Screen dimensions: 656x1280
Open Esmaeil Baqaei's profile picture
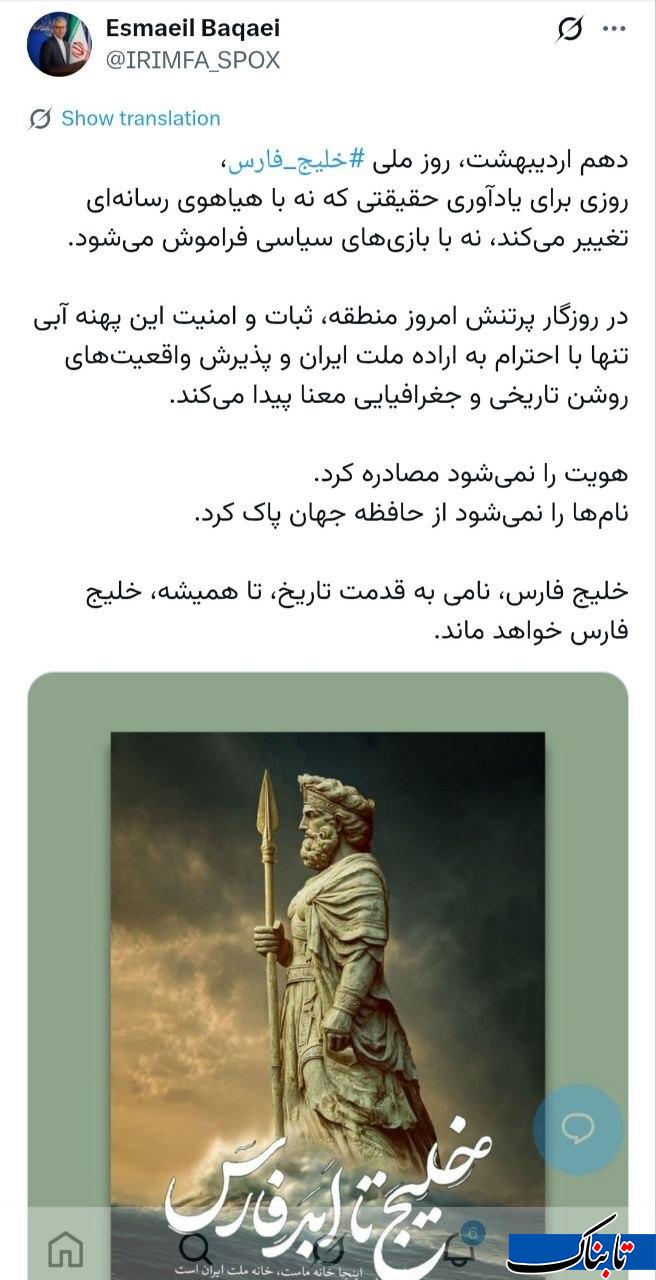58,45
